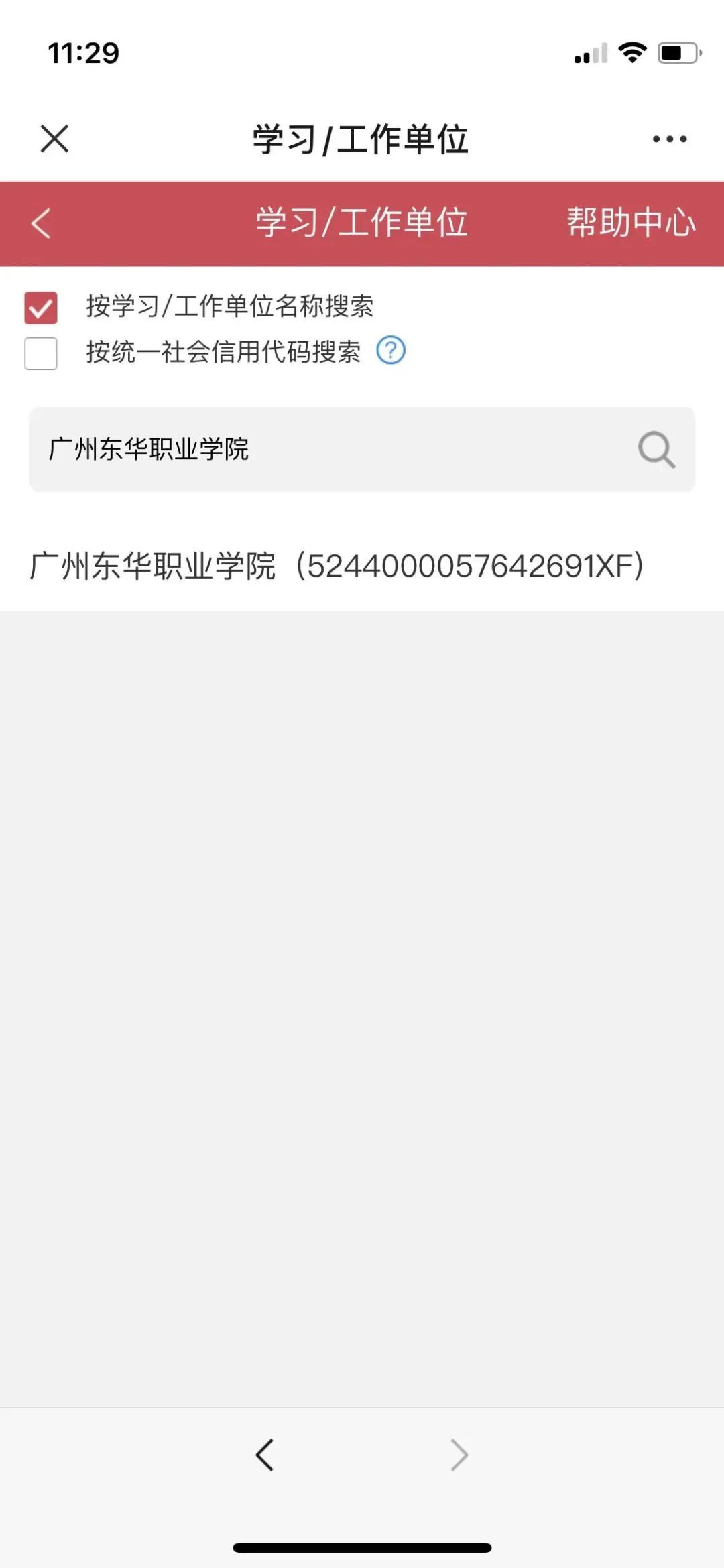Image resolution: width=724 pixels, height=1568 pixels.
Task: Select the 学习/工作单位 title bar
Action: point(362,139)
